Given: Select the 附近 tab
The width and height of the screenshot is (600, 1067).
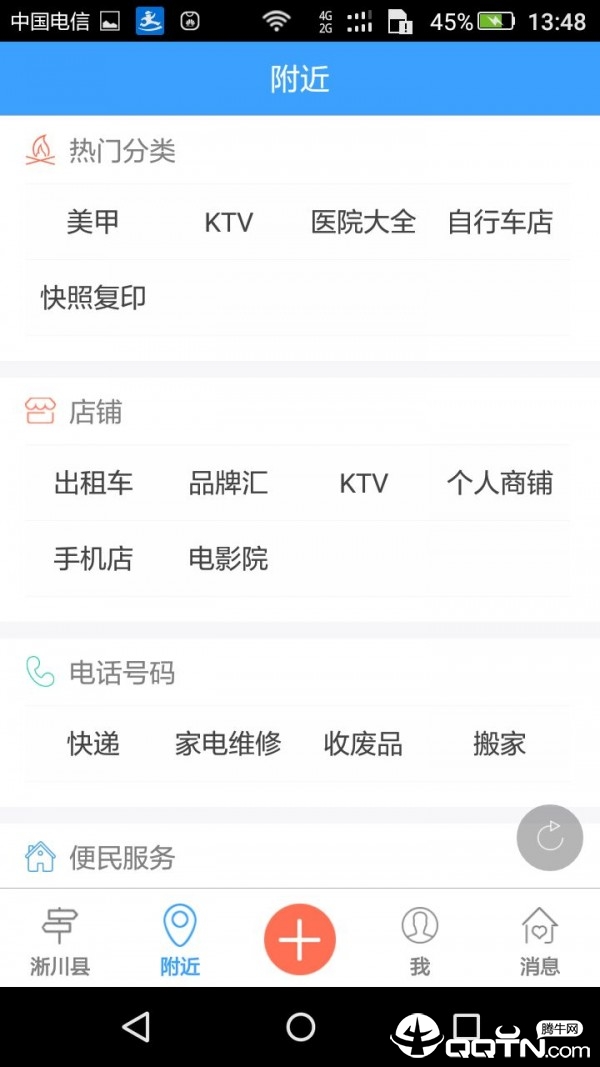Looking at the screenshot, I should (180, 940).
